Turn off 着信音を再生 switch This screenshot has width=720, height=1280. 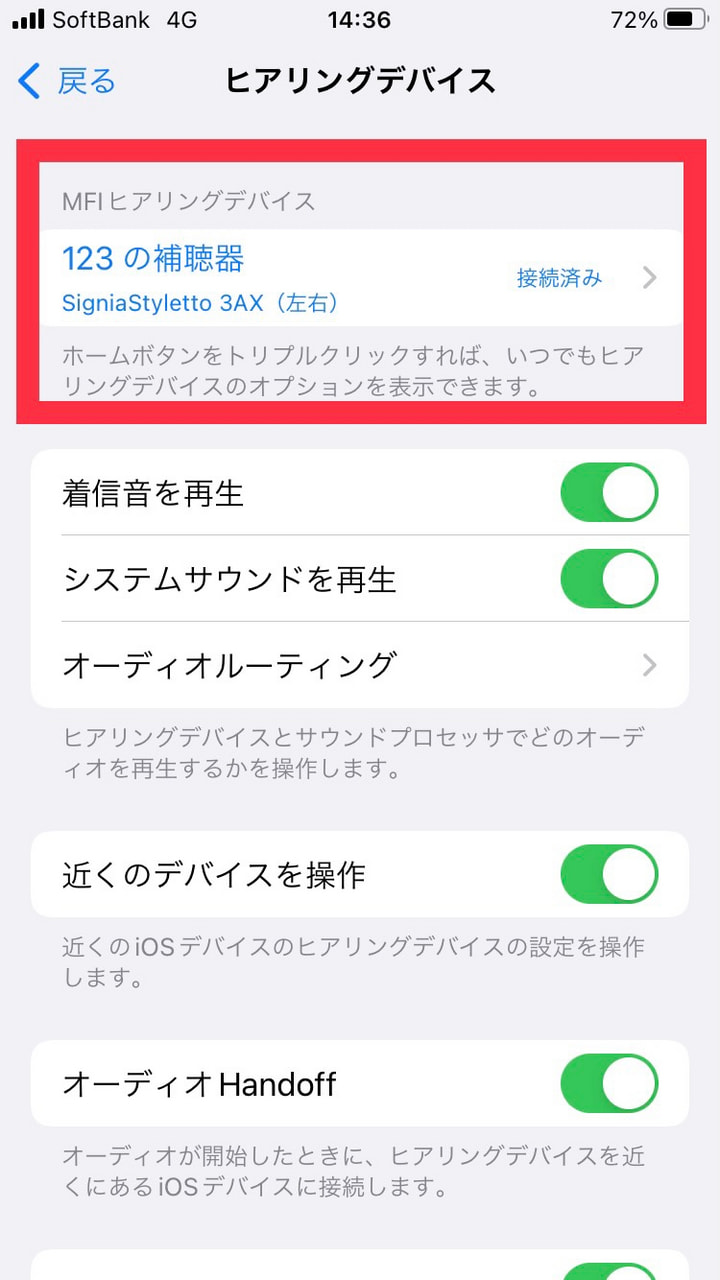tap(609, 492)
